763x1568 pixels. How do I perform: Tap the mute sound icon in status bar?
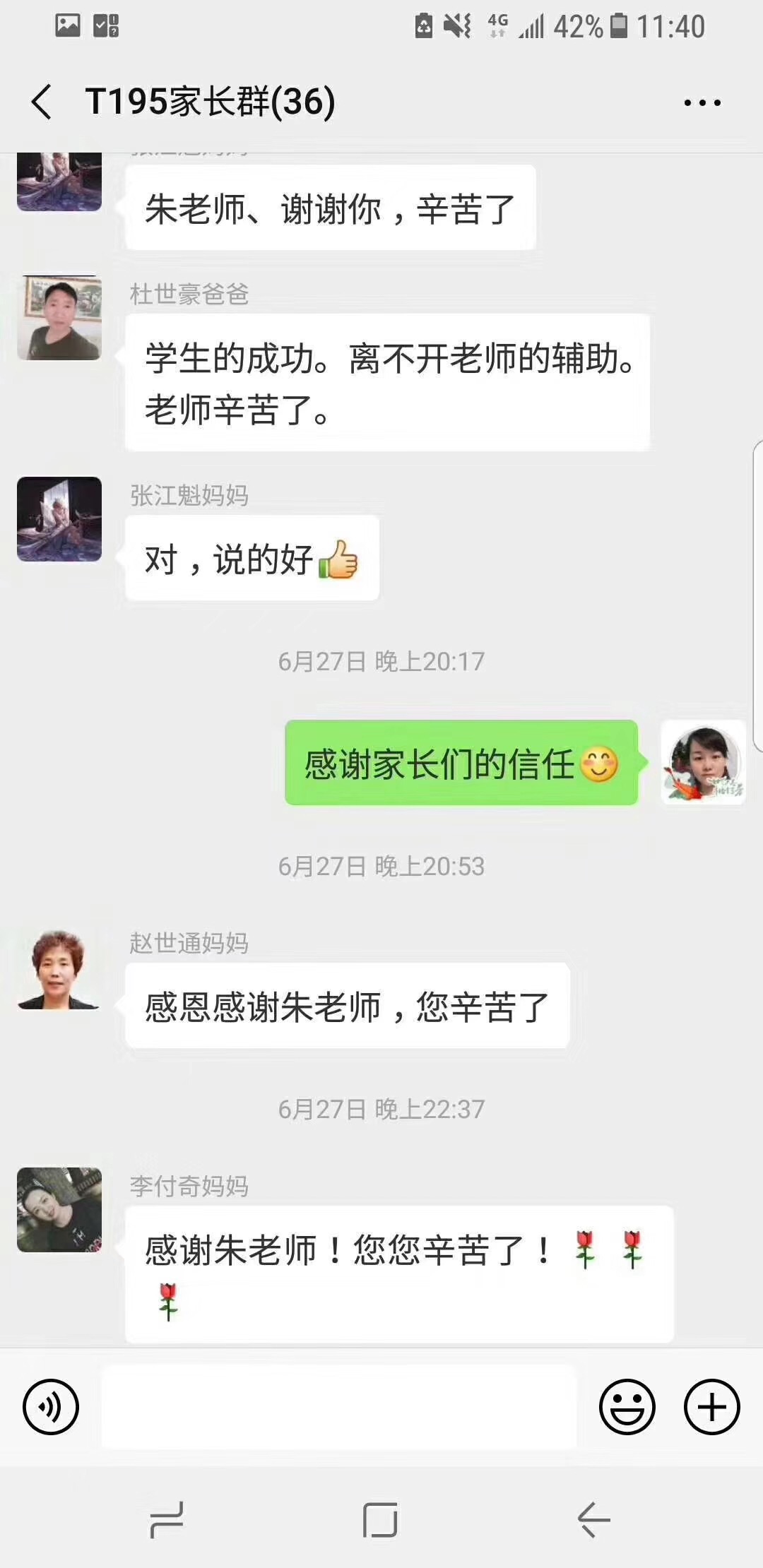pos(456,25)
